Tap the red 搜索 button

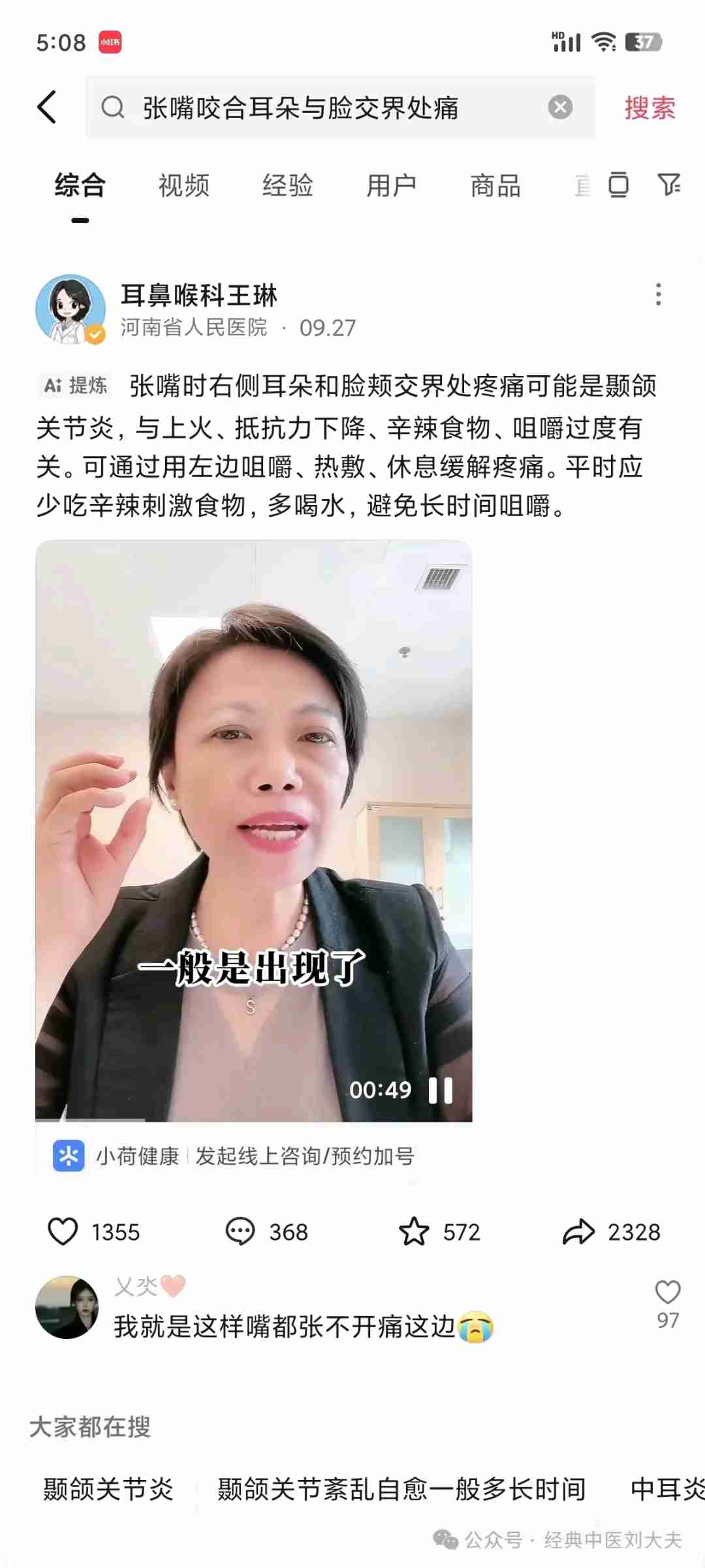tap(650, 108)
